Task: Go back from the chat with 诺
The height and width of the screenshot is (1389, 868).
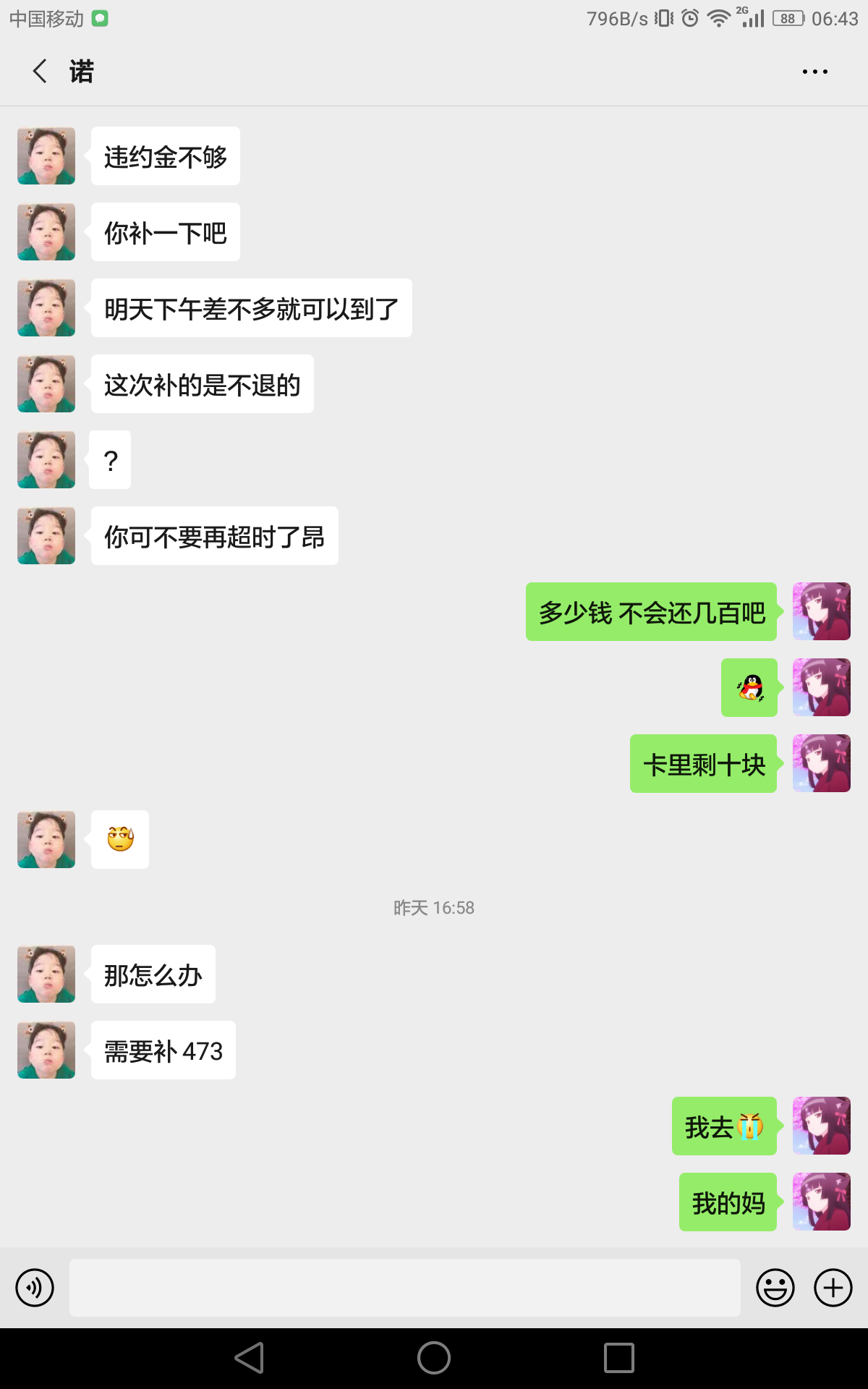Action: pyautogui.click(x=40, y=71)
